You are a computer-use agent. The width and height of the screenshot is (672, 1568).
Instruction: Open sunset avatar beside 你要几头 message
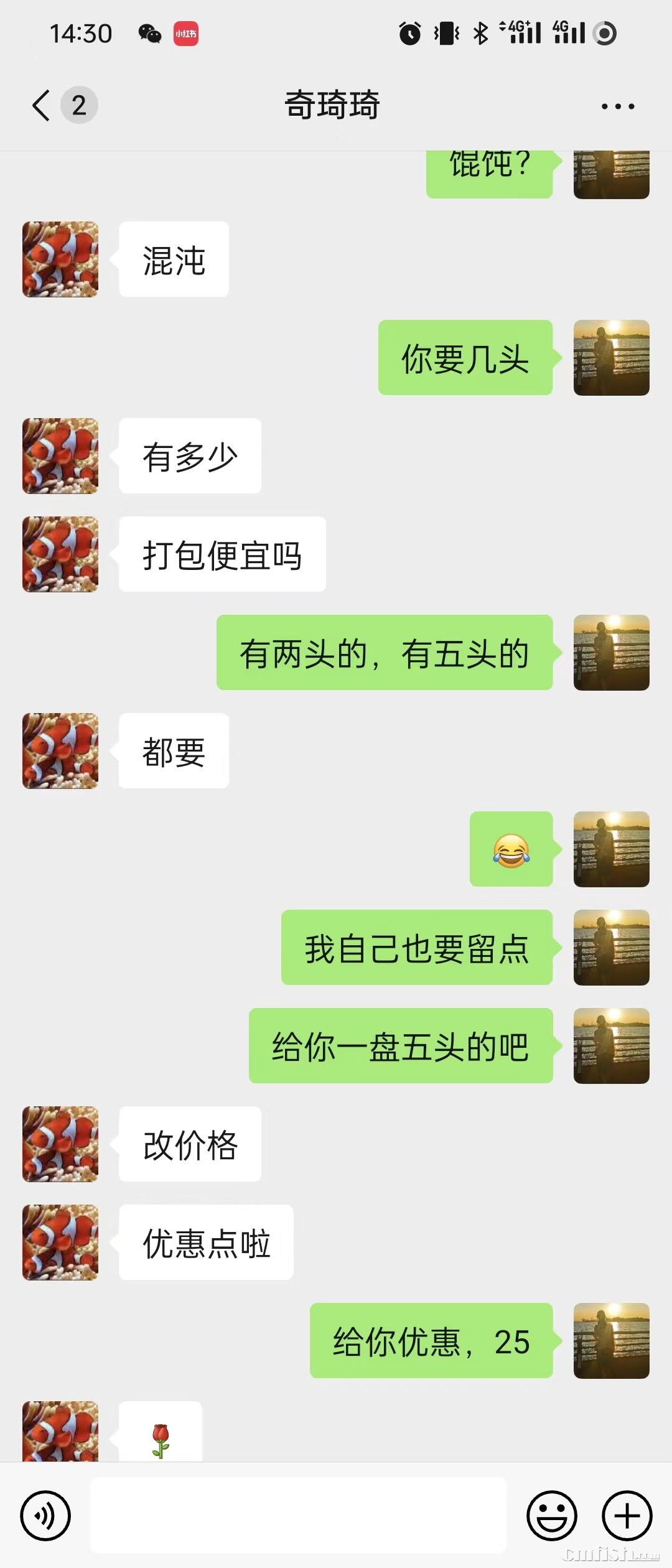coord(611,358)
